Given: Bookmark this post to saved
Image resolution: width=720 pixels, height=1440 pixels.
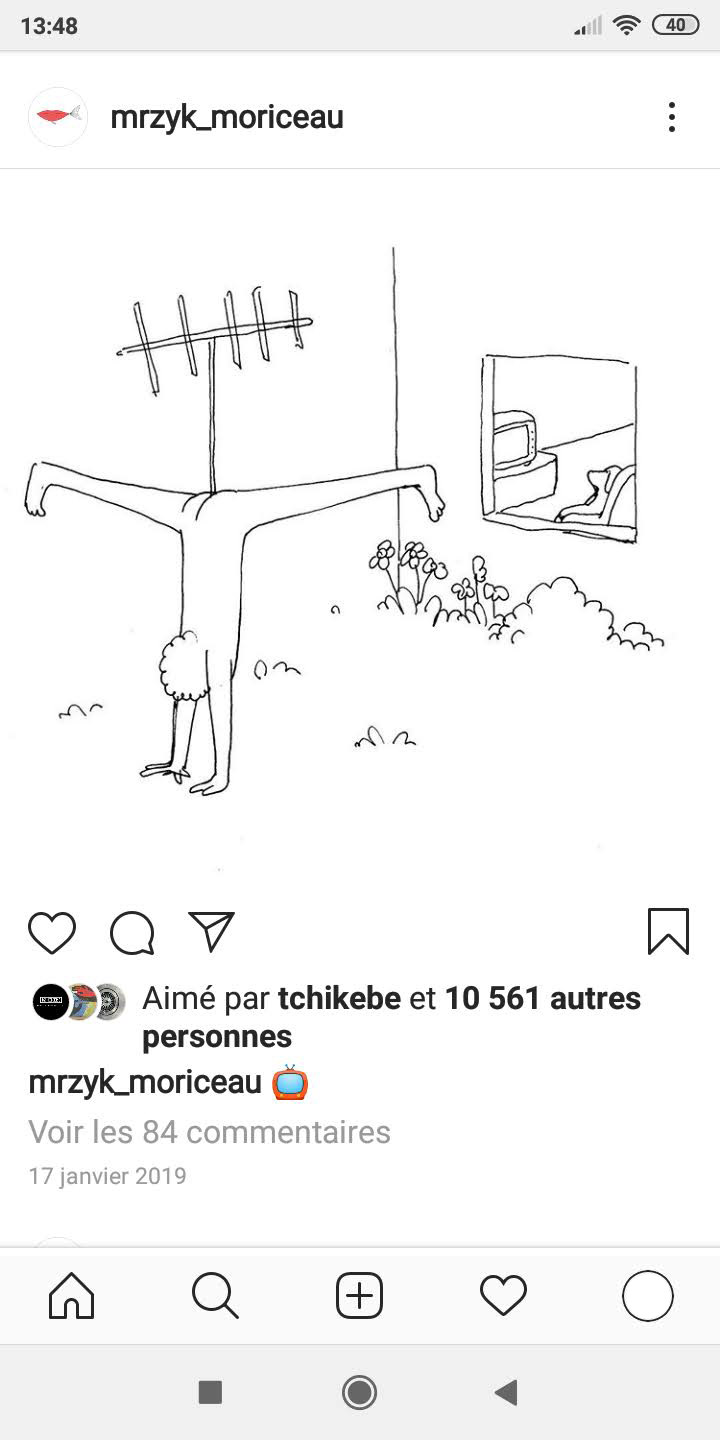Looking at the screenshot, I should click(x=668, y=931).
